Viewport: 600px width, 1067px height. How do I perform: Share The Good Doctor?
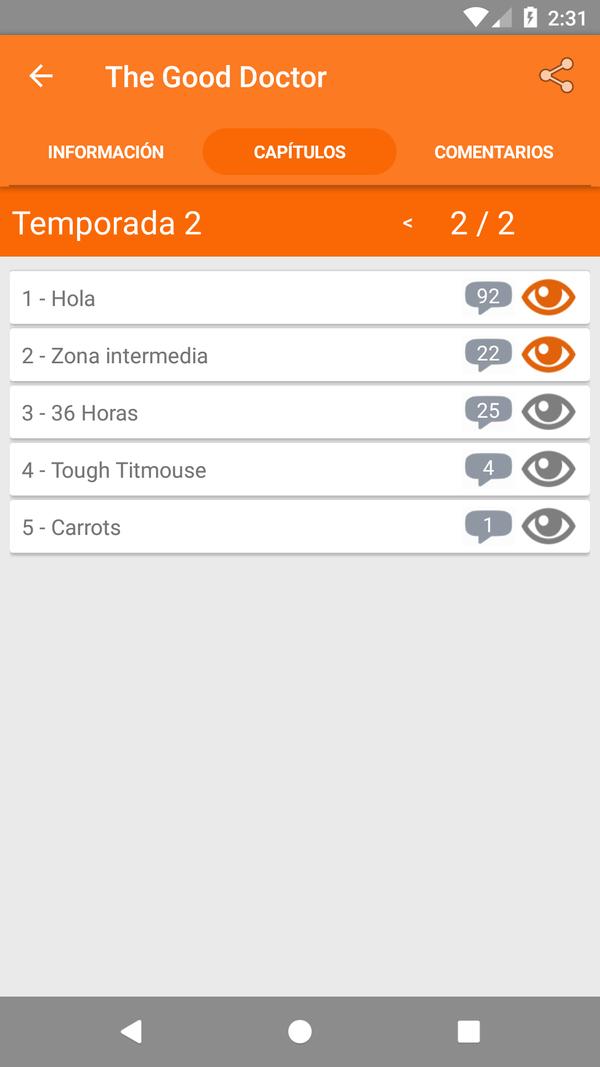556,76
